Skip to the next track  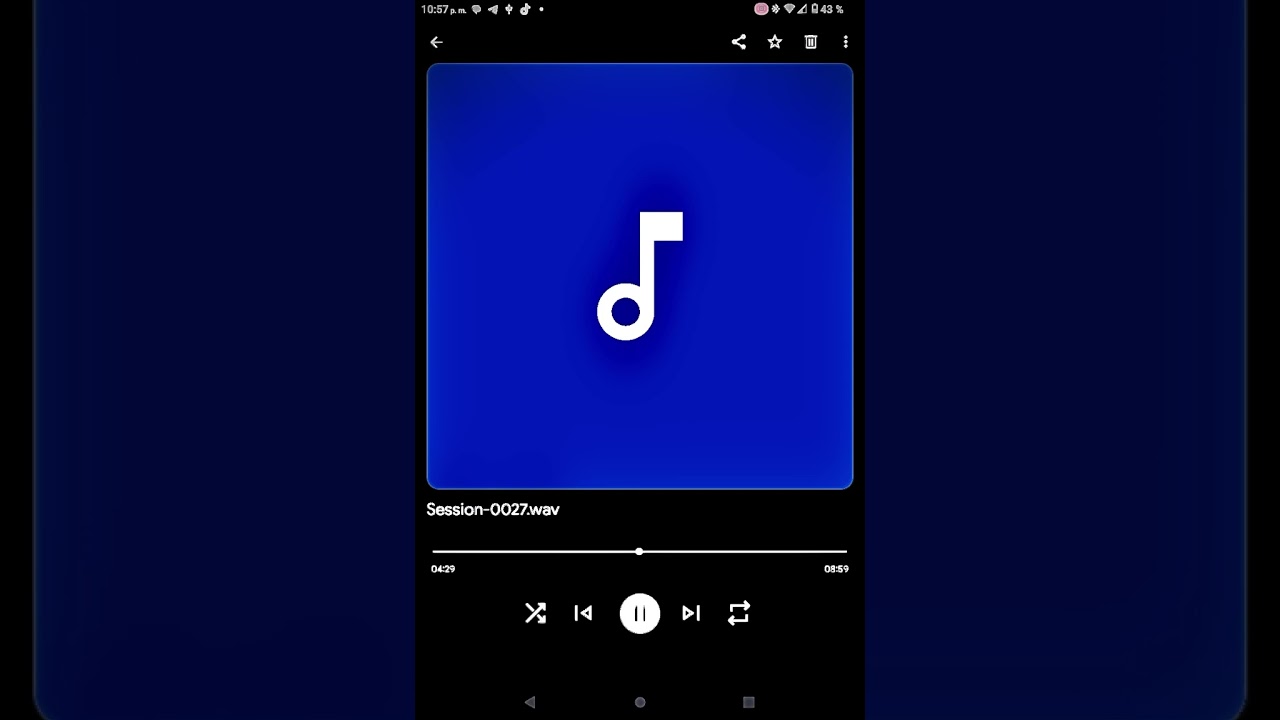pyautogui.click(x=691, y=613)
